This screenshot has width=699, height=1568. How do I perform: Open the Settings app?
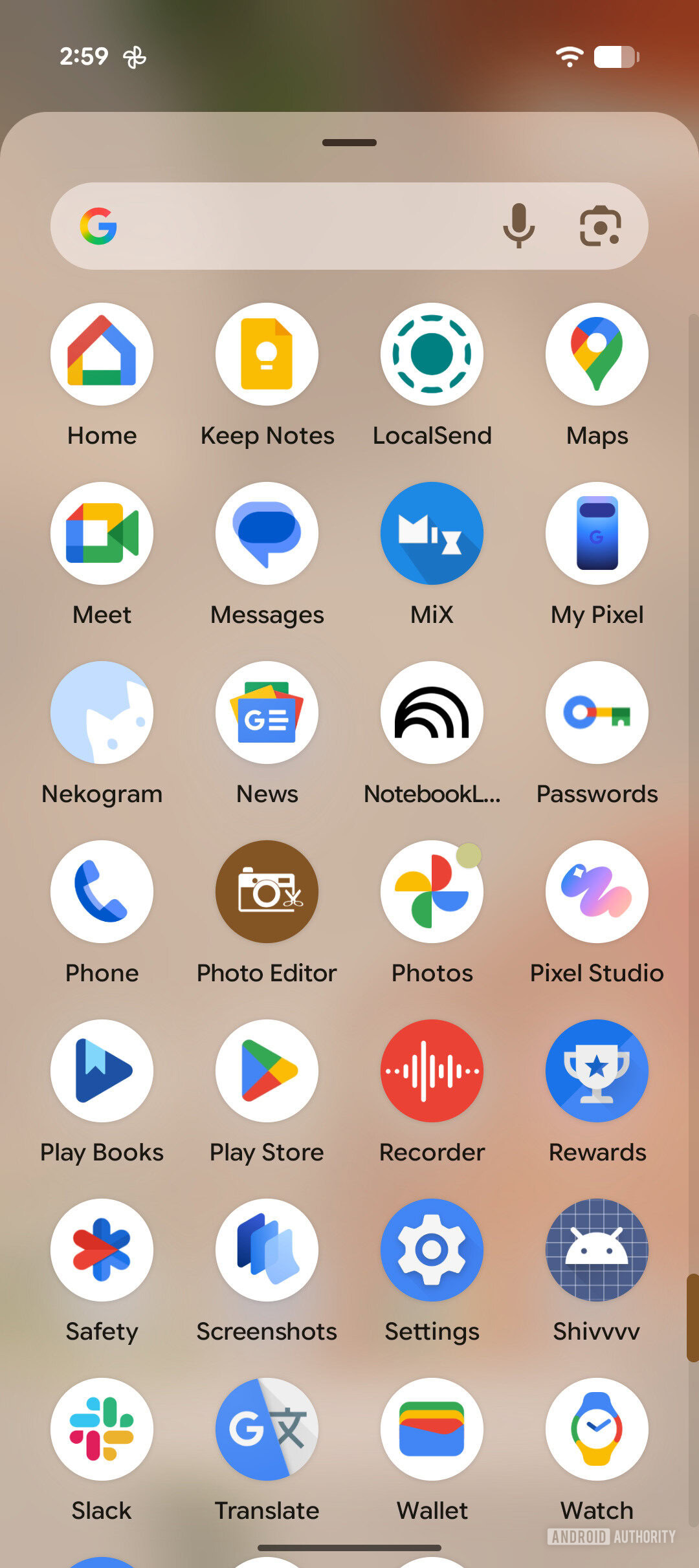pyautogui.click(x=432, y=1250)
